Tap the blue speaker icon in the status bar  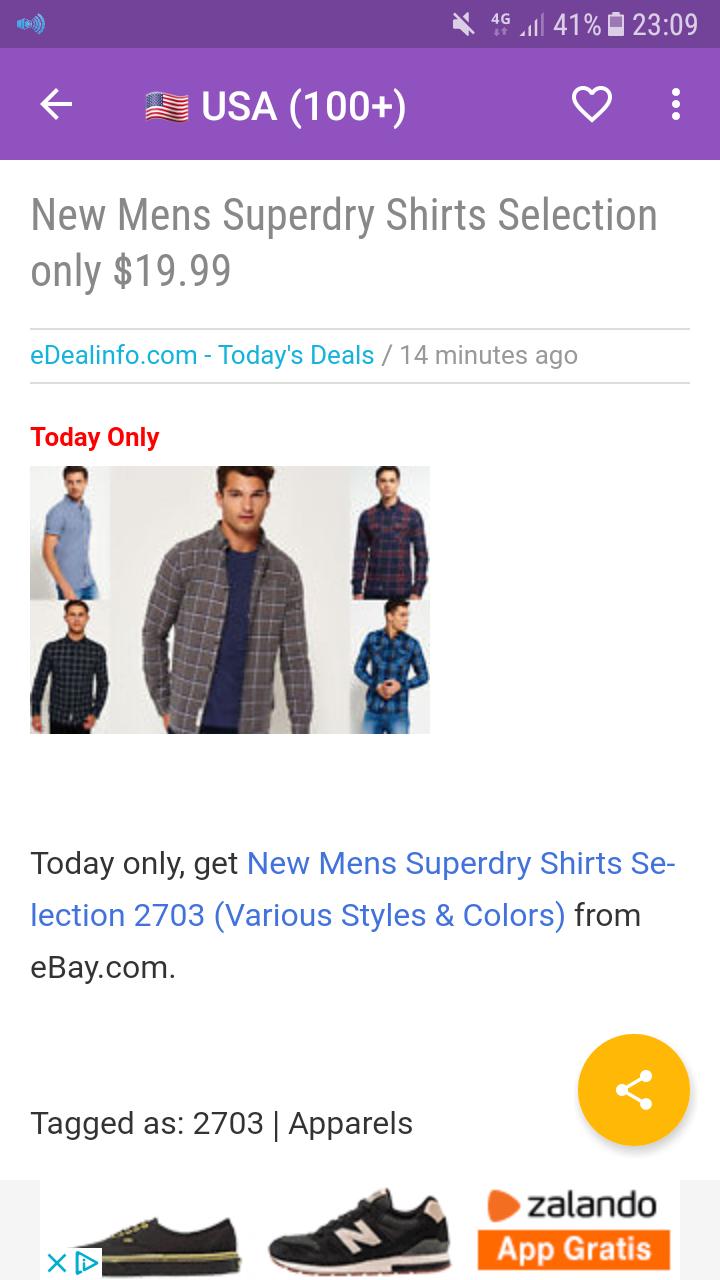point(30,22)
